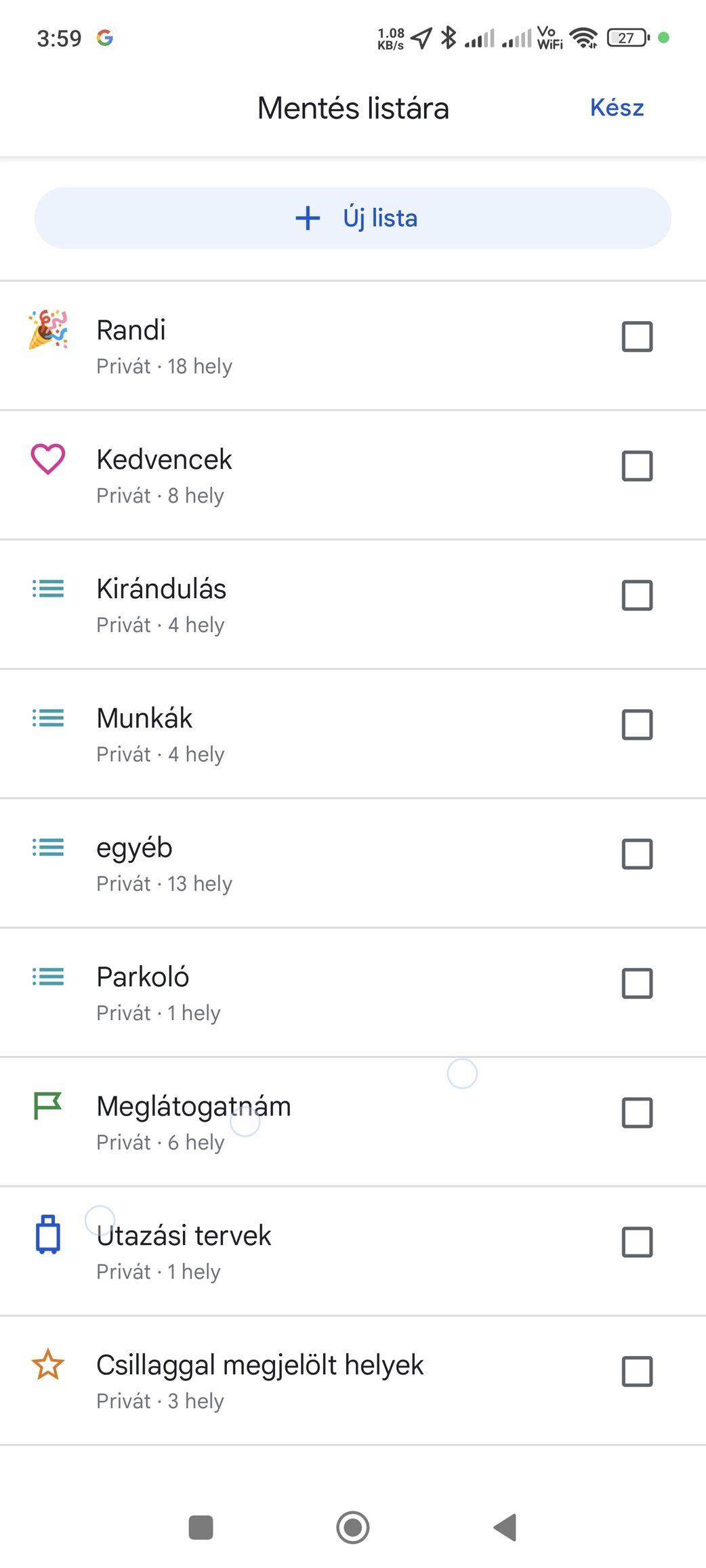Screen dimensions: 706x1568
Task: Tick the Meglátogatnám list checkbox
Action: pyautogui.click(x=637, y=1113)
